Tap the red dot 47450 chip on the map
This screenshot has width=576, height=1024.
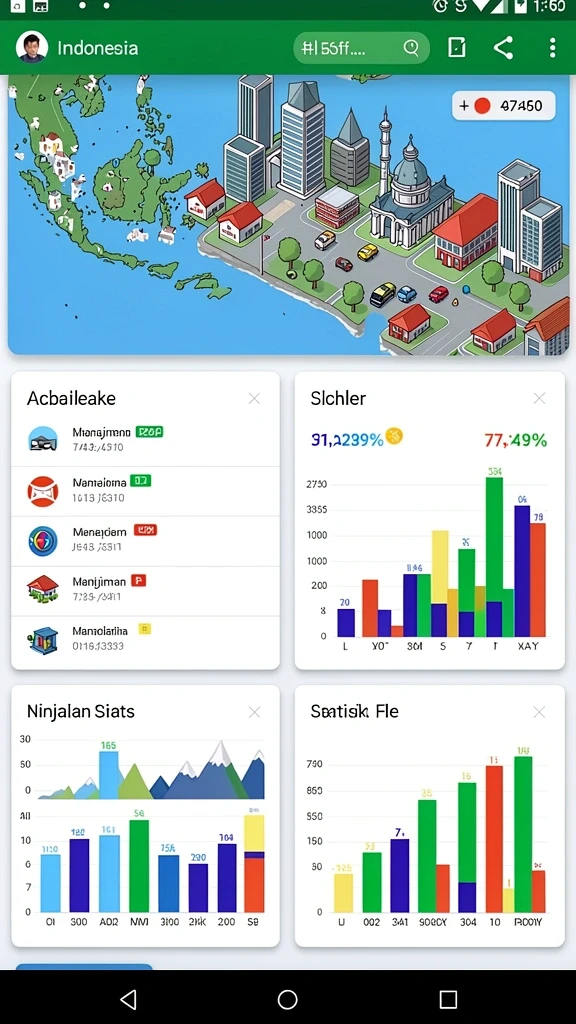[504, 105]
